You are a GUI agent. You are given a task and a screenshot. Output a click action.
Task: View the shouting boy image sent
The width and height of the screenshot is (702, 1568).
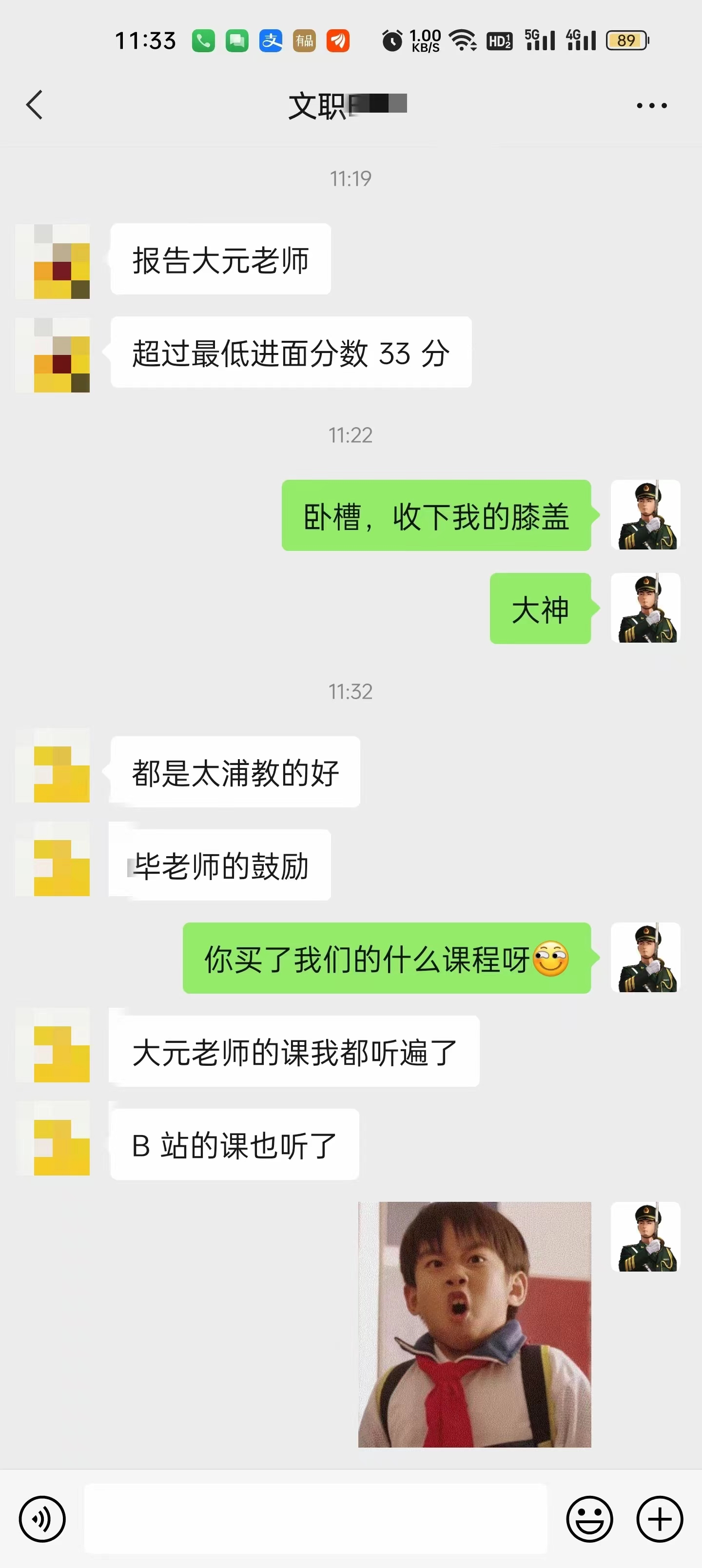(x=474, y=1324)
